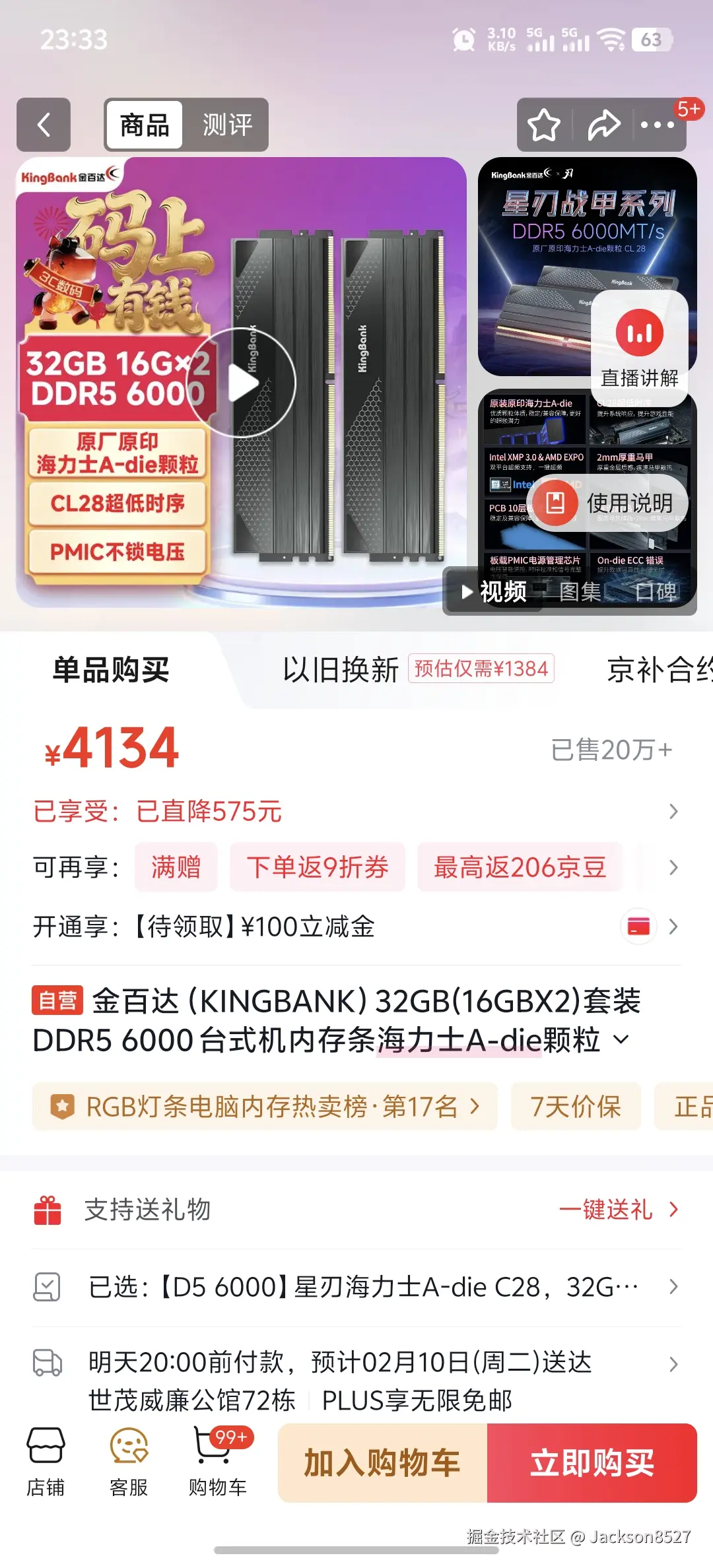The width and height of the screenshot is (713, 1568).
Task: Click the back arrow at top left
Action: point(44,125)
